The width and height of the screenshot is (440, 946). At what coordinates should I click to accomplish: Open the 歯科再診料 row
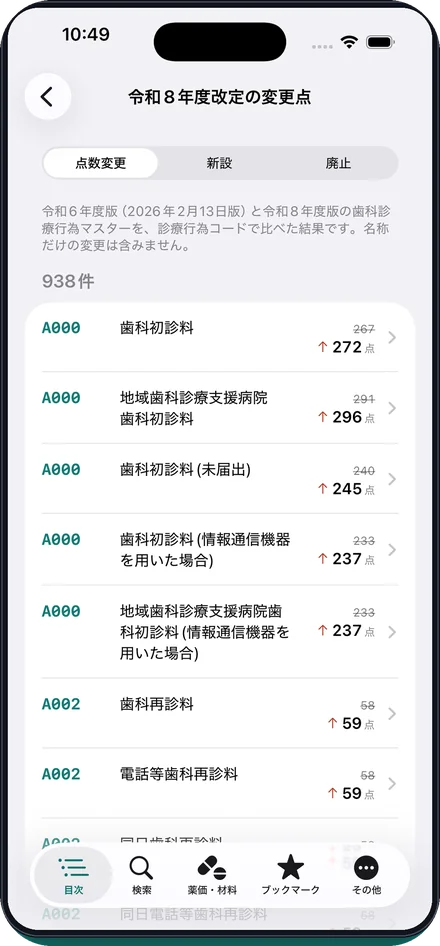pos(220,713)
